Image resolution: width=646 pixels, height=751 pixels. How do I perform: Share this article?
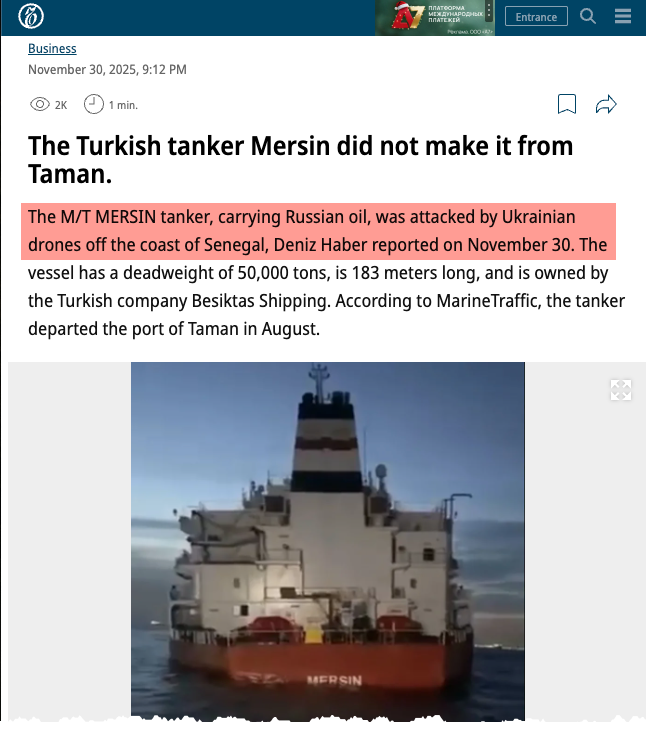coord(606,104)
